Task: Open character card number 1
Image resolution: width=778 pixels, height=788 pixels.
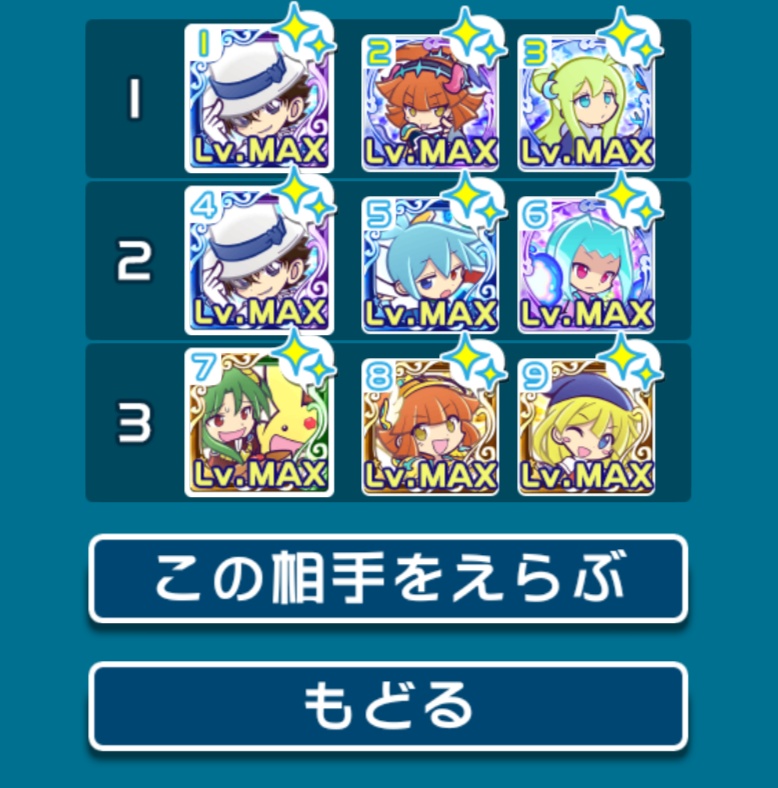Action: click(x=259, y=98)
